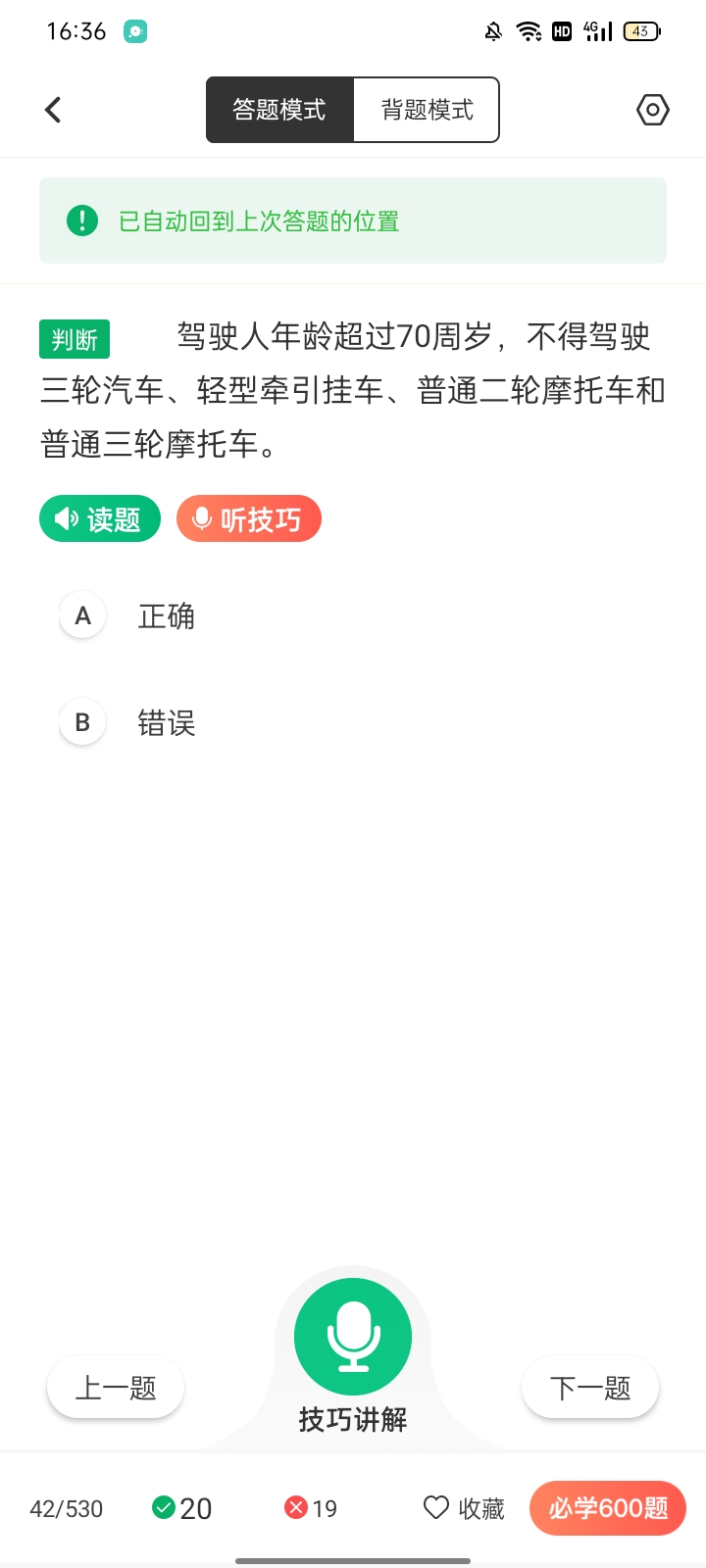Go back using the top-left arrow
The height and width of the screenshot is (1568, 706).
pos(53,110)
